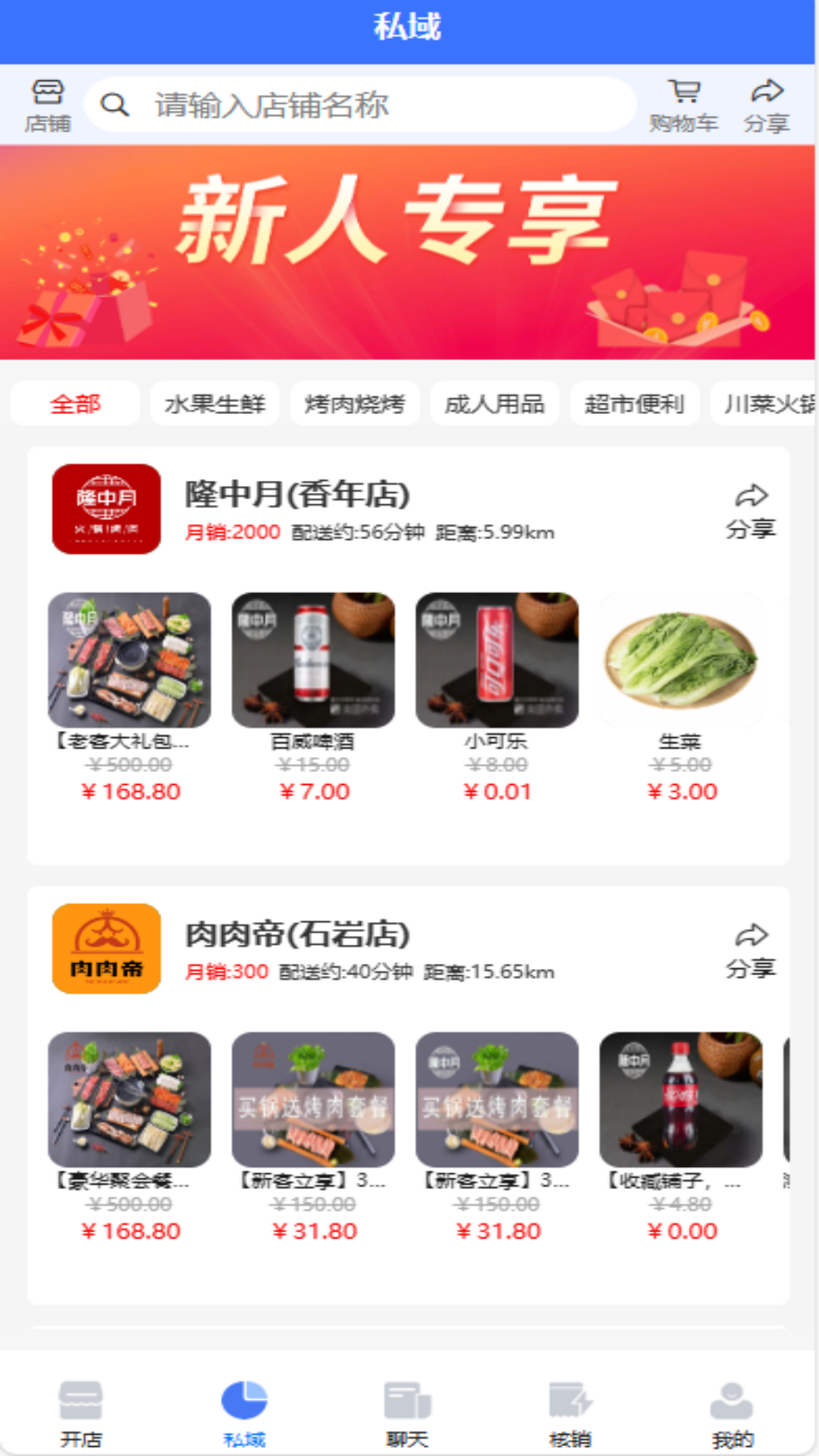Viewport: 819px width, 1456px height.
Task: Tap the 分享 icon in top bar
Action: click(766, 105)
